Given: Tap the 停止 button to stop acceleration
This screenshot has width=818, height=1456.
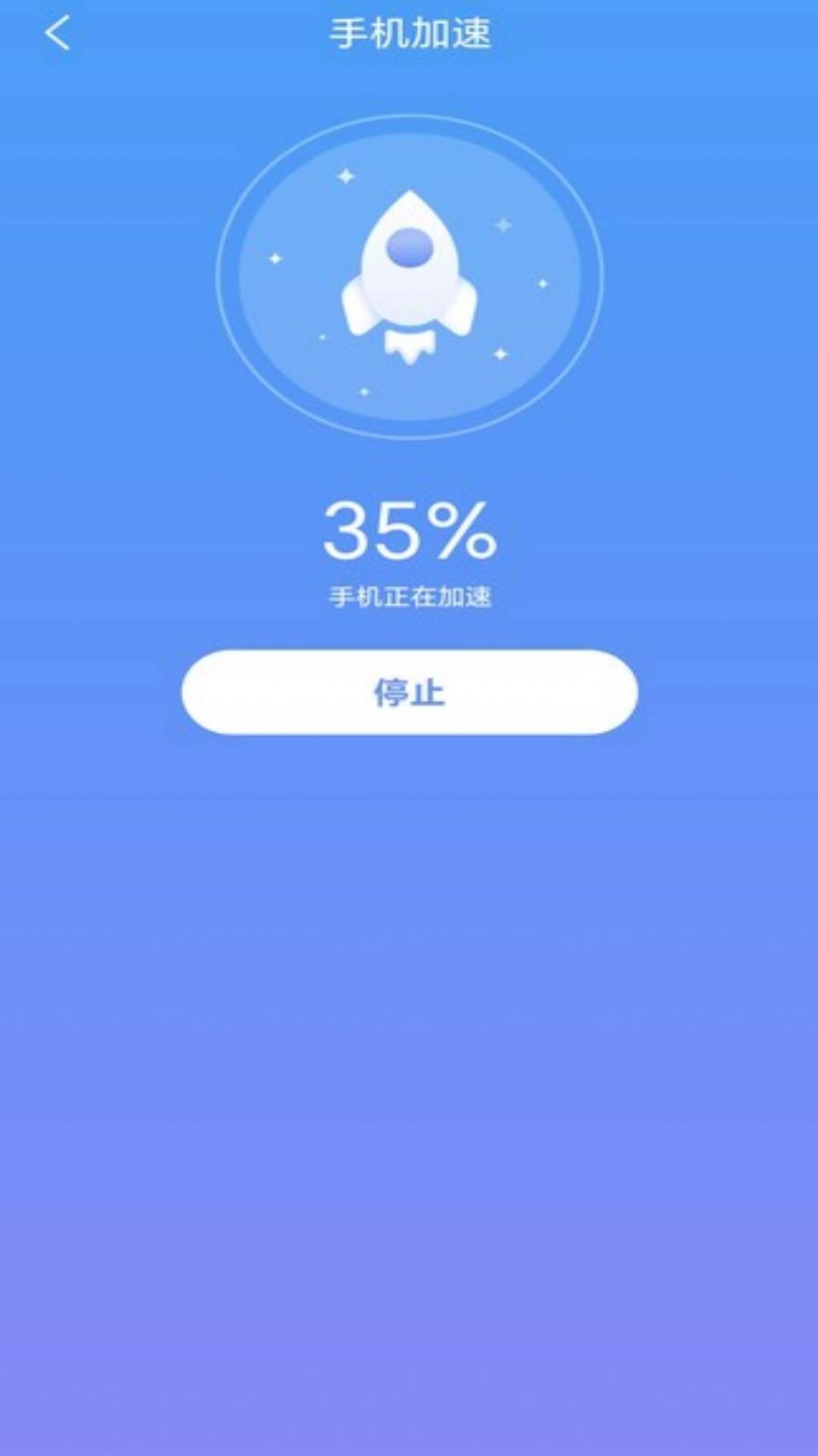Looking at the screenshot, I should tap(409, 692).
